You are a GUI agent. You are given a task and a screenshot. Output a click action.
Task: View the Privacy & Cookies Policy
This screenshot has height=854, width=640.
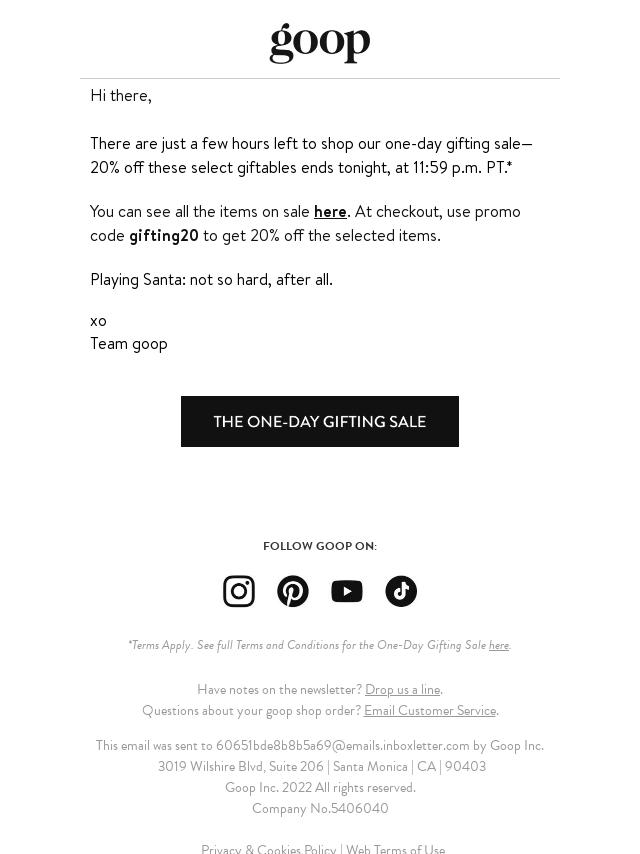[x=268, y=848]
